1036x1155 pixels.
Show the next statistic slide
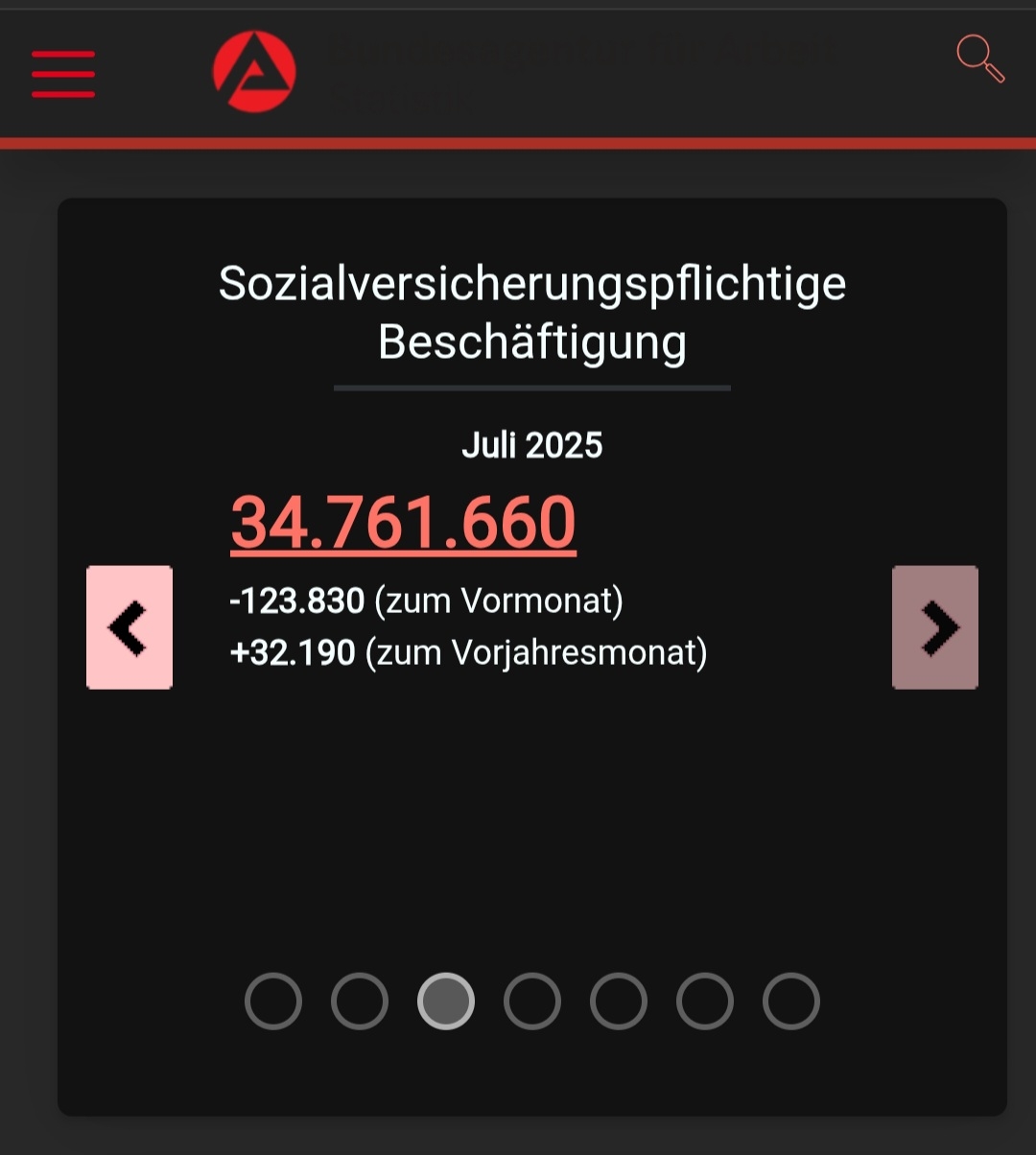click(934, 627)
